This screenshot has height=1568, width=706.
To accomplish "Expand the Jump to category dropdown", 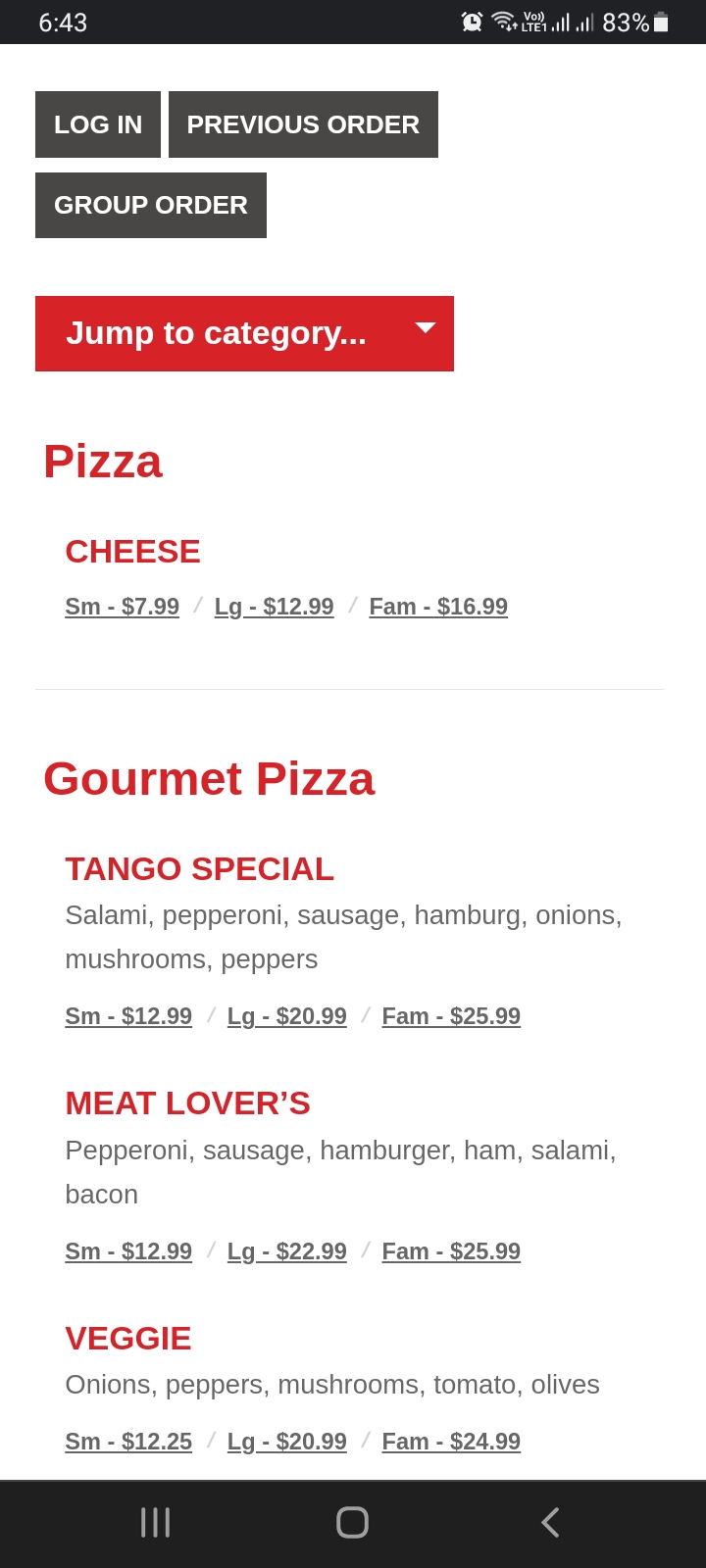I will [244, 333].
